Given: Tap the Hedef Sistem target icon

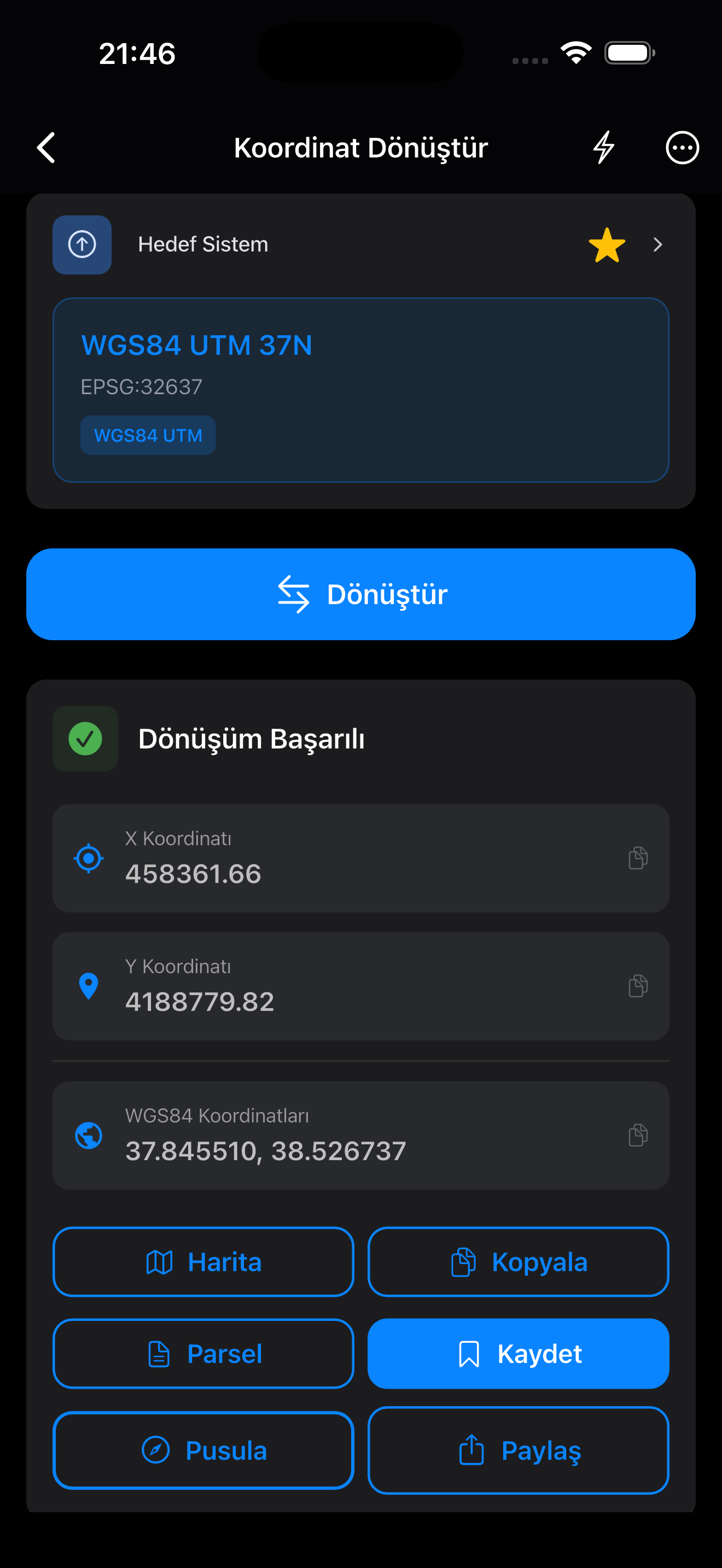Looking at the screenshot, I should [81, 244].
